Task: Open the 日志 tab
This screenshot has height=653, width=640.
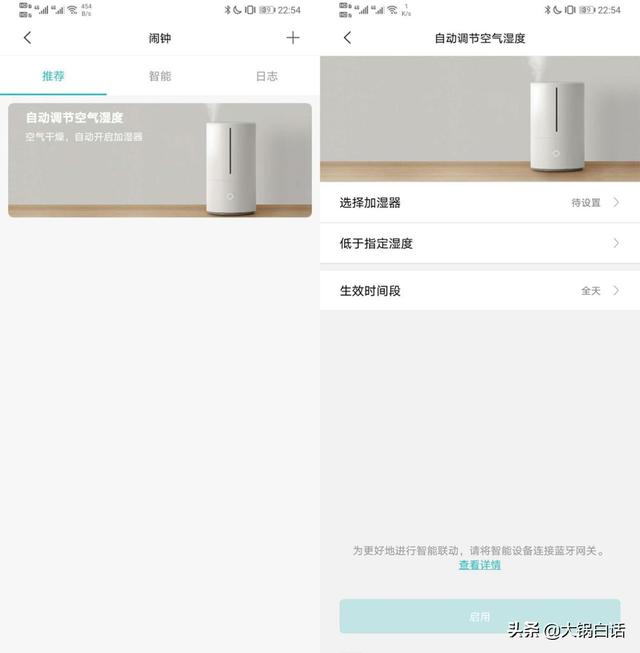Action: click(266, 76)
